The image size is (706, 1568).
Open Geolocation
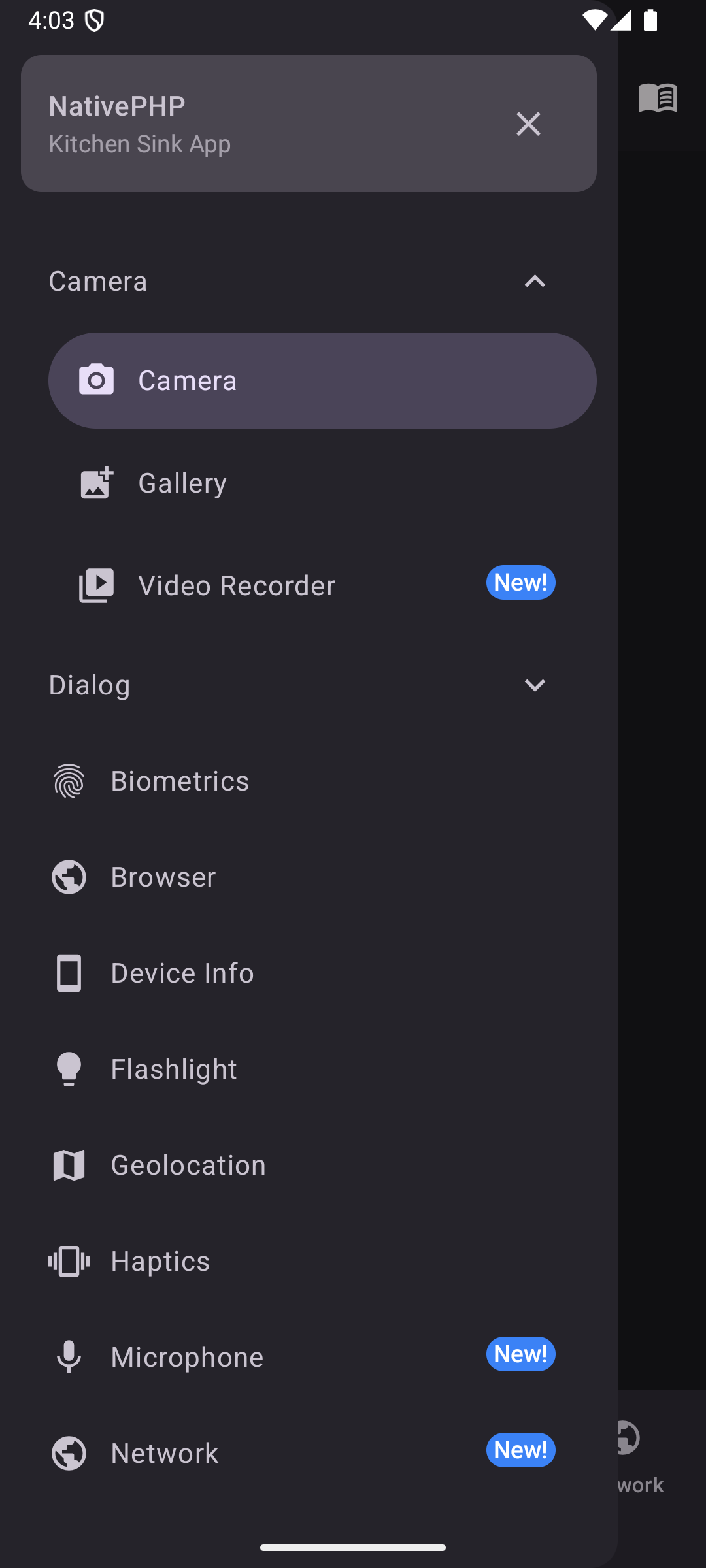(188, 1165)
